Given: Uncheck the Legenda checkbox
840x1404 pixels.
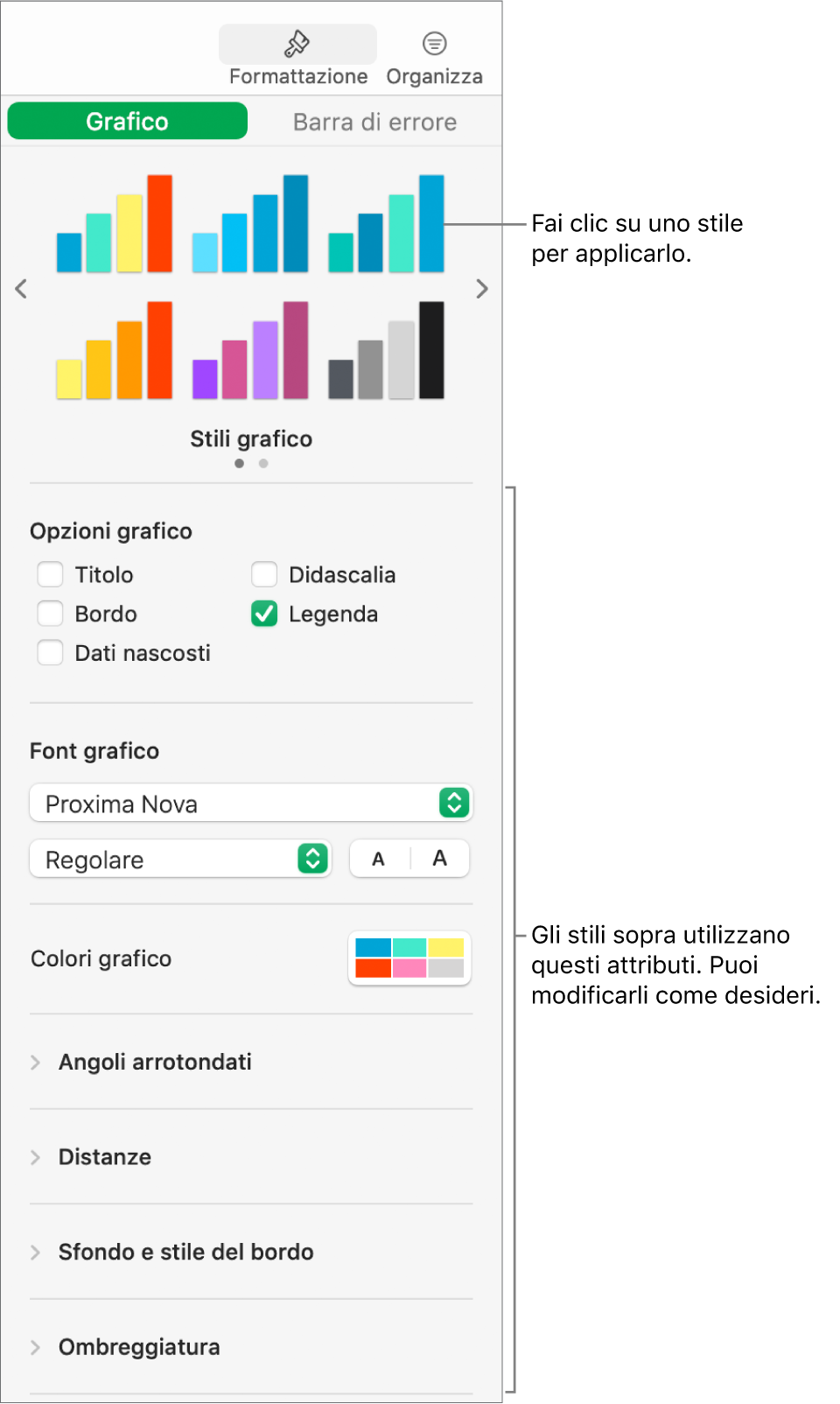Looking at the screenshot, I should tap(264, 614).
